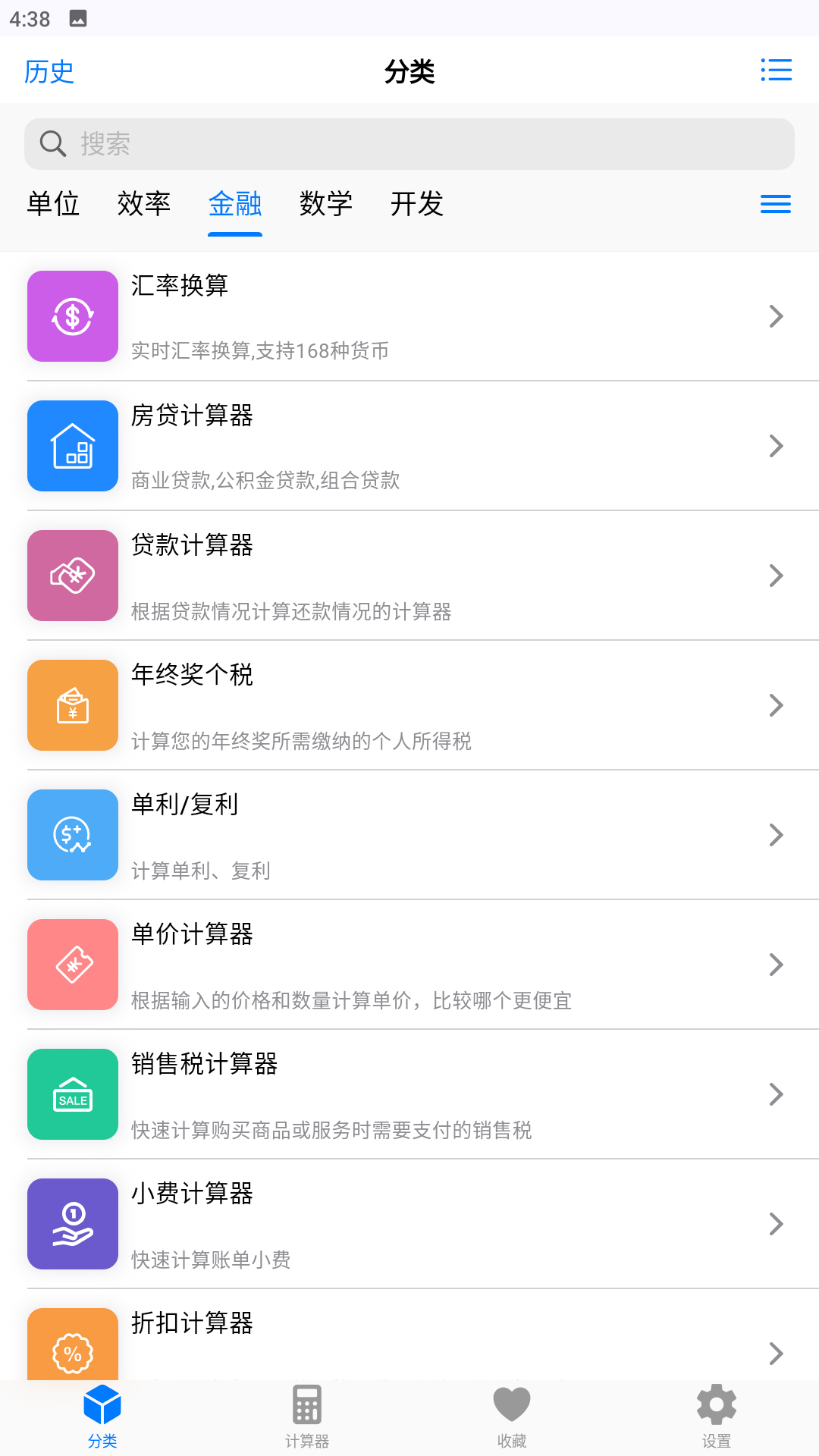Open the 年终奖个税 bonus envelope icon

tap(72, 705)
